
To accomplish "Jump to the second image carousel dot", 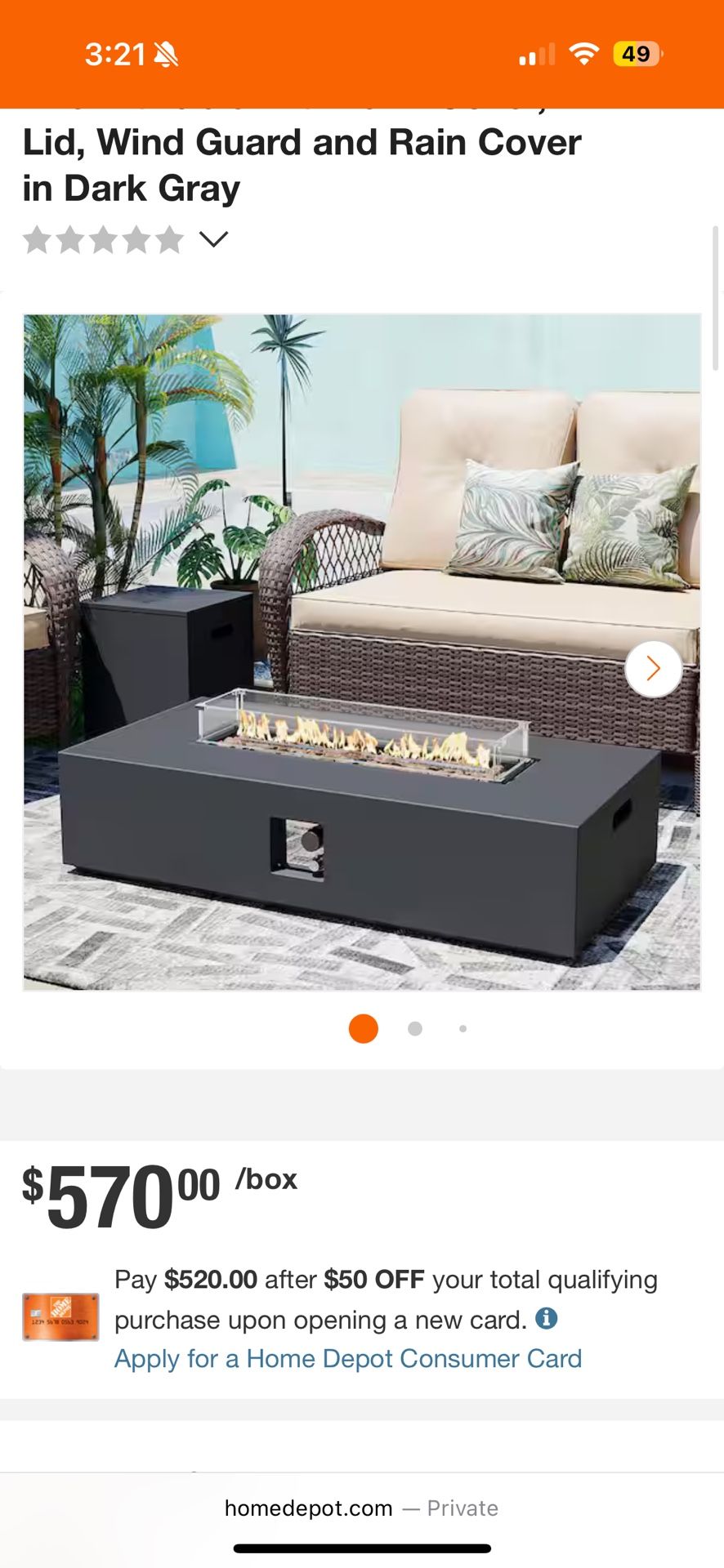I will point(415,1029).
